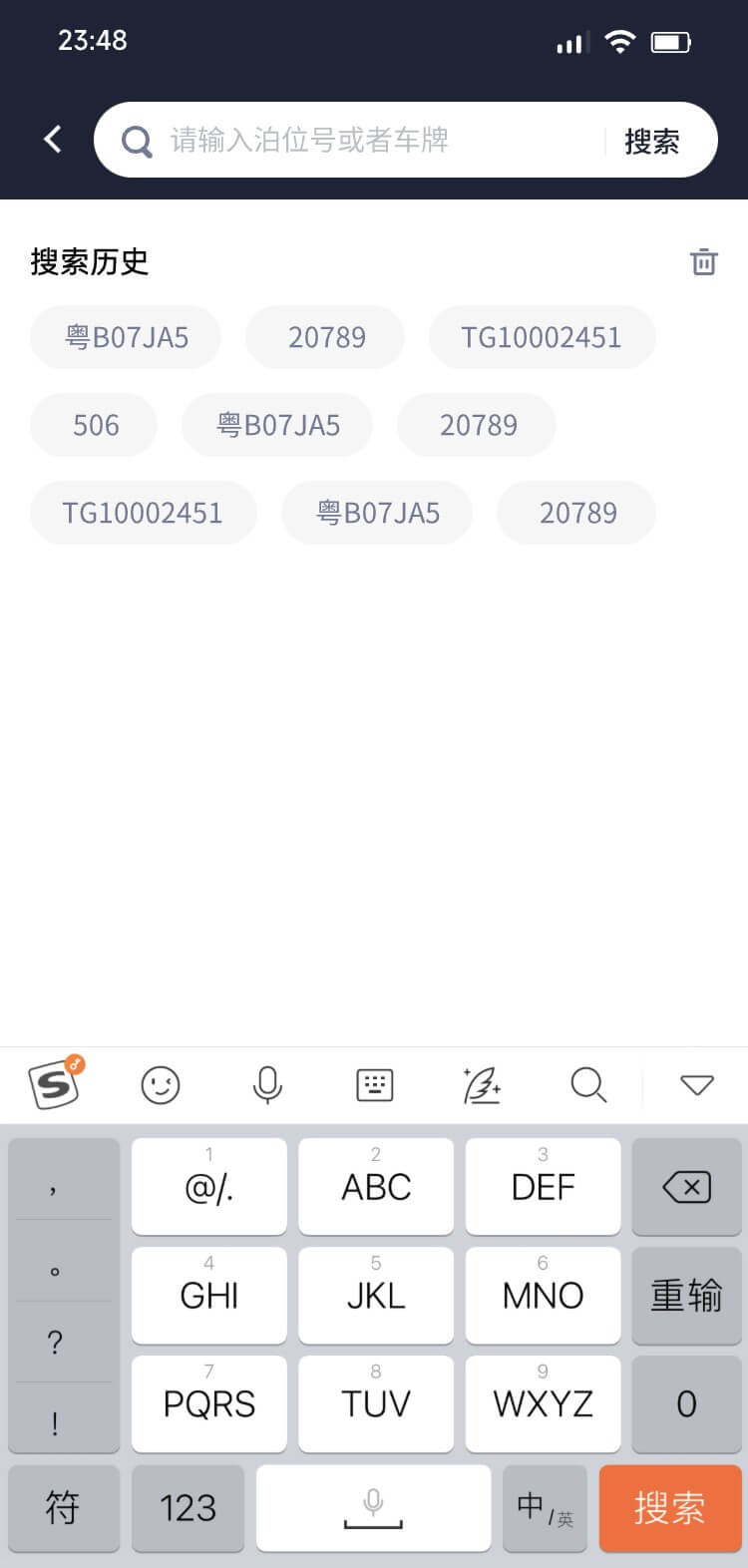Tap the 搜索 button in search bar

pos(651,142)
